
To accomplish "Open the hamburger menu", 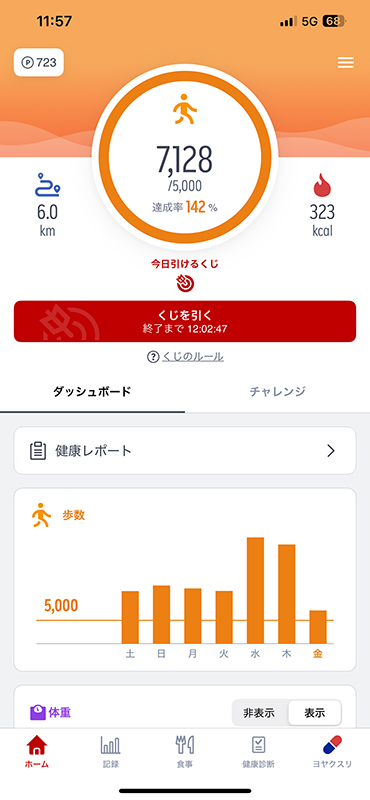I will click(346, 63).
